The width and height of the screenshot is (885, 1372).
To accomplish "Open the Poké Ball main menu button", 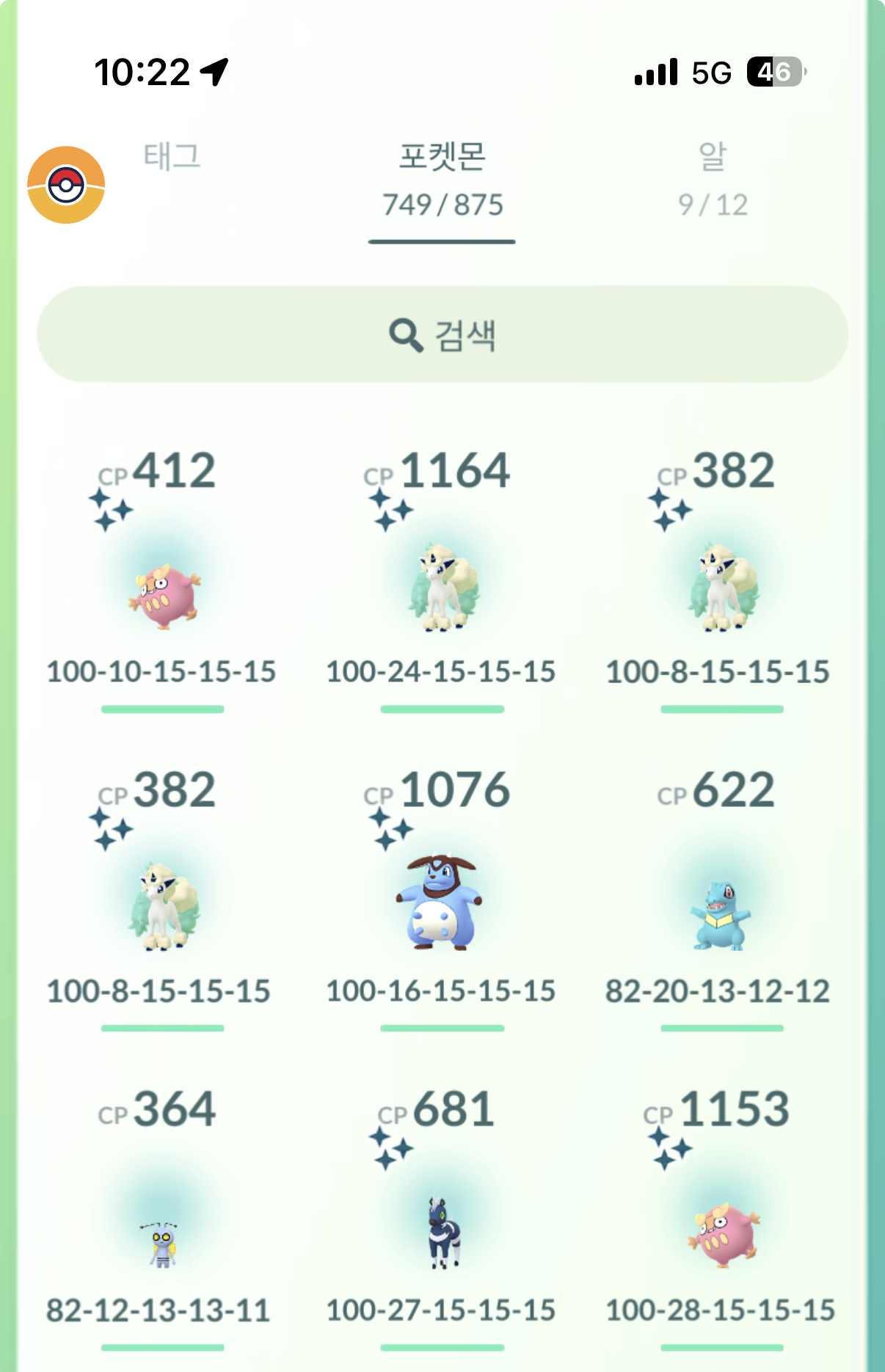I will pyautogui.click(x=66, y=185).
